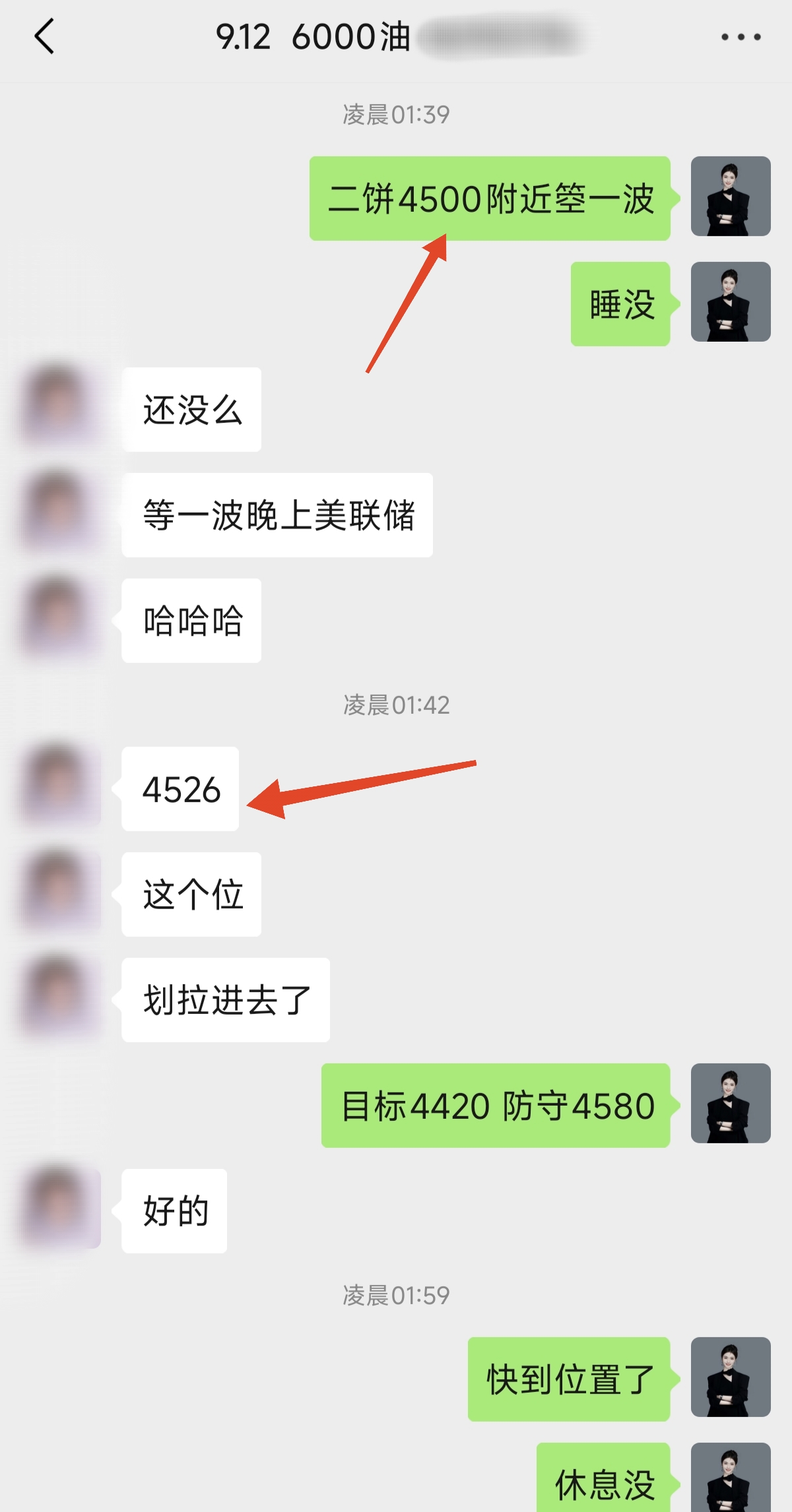Open sender's avatar beside '二饼4500附近箜一波'
The height and width of the screenshot is (1512, 792).
tap(731, 197)
